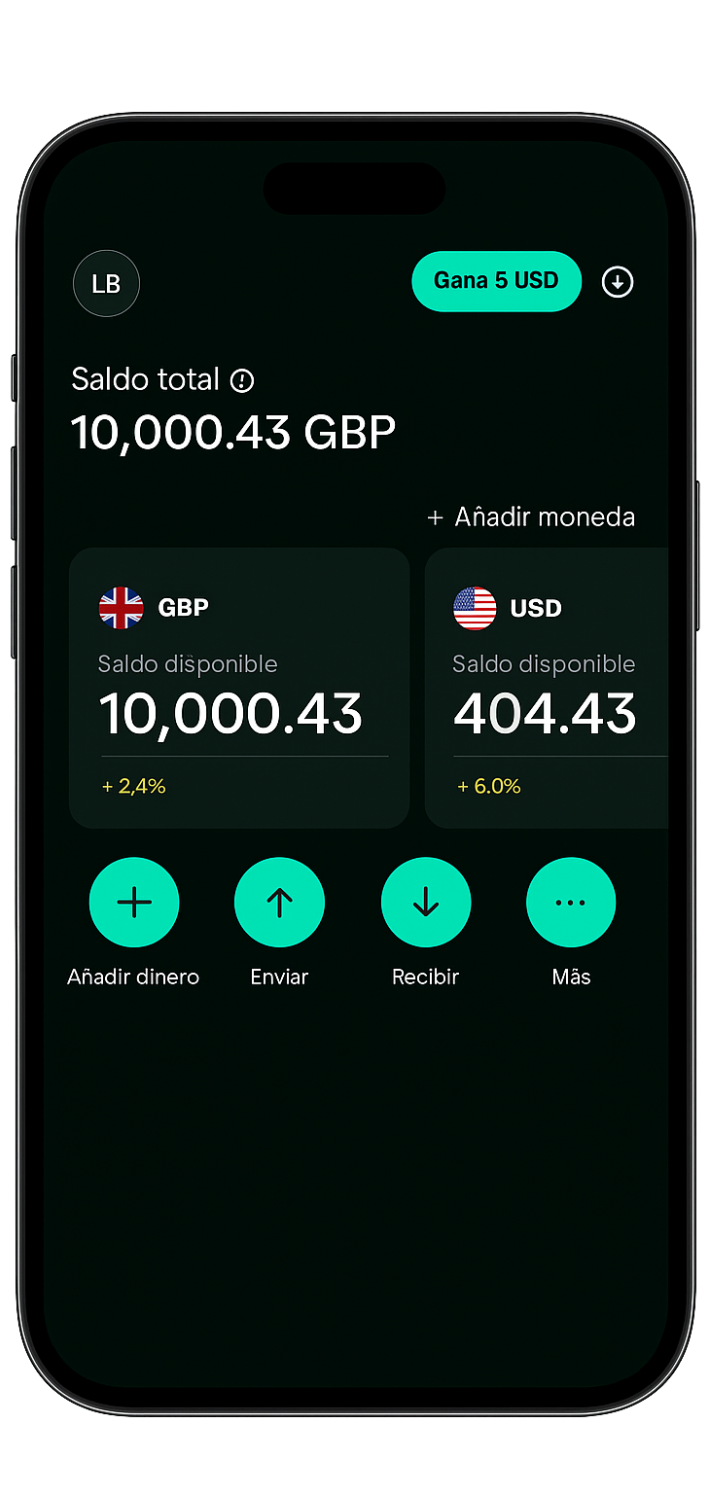Tap the Añadir dinero button

(x=134, y=902)
